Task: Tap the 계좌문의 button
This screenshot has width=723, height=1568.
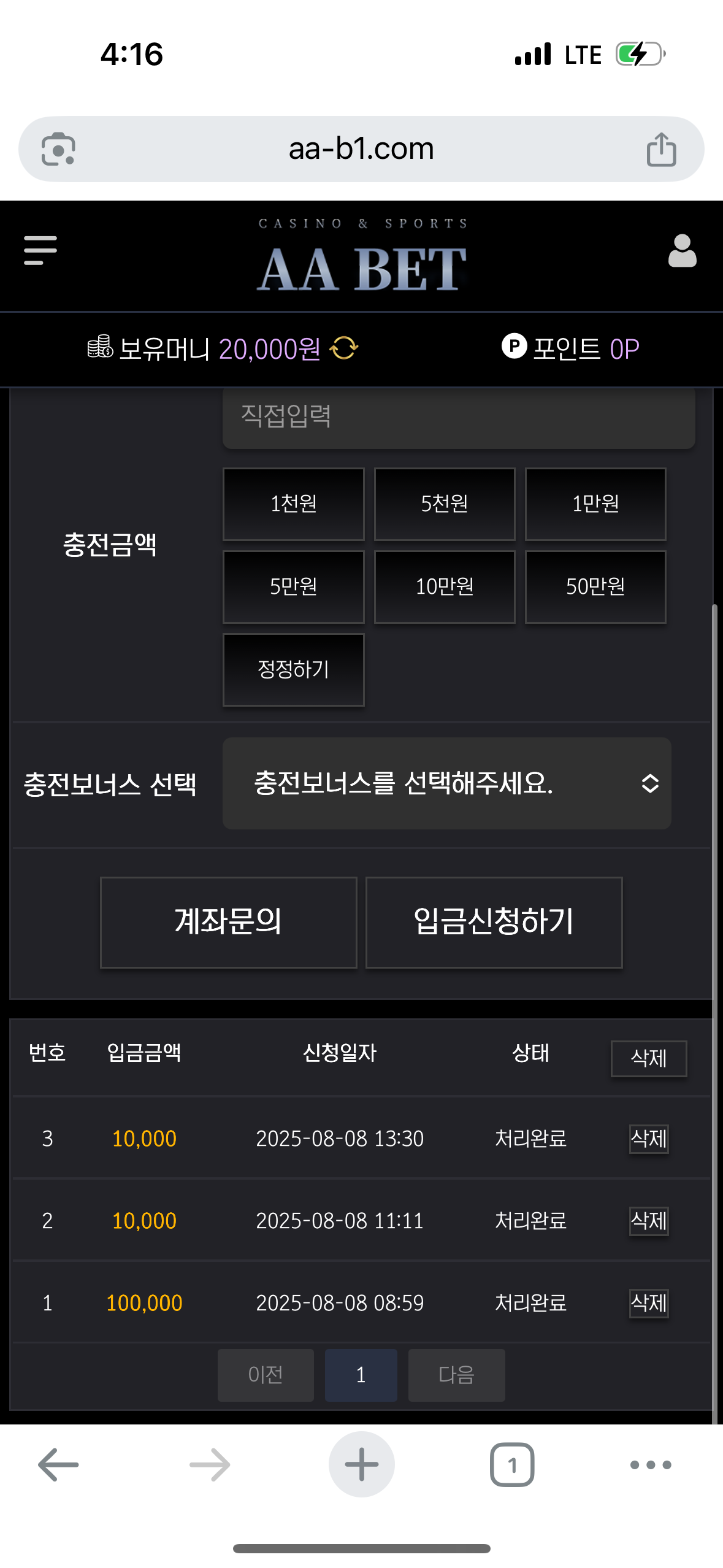Action: (x=228, y=922)
